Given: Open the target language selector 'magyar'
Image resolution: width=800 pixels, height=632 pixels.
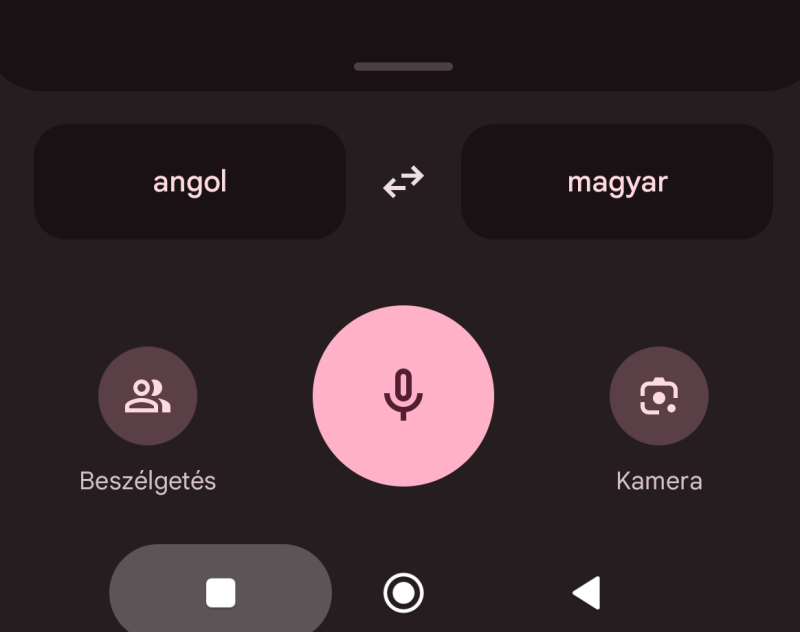Looking at the screenshot, I should pos(616,182).
